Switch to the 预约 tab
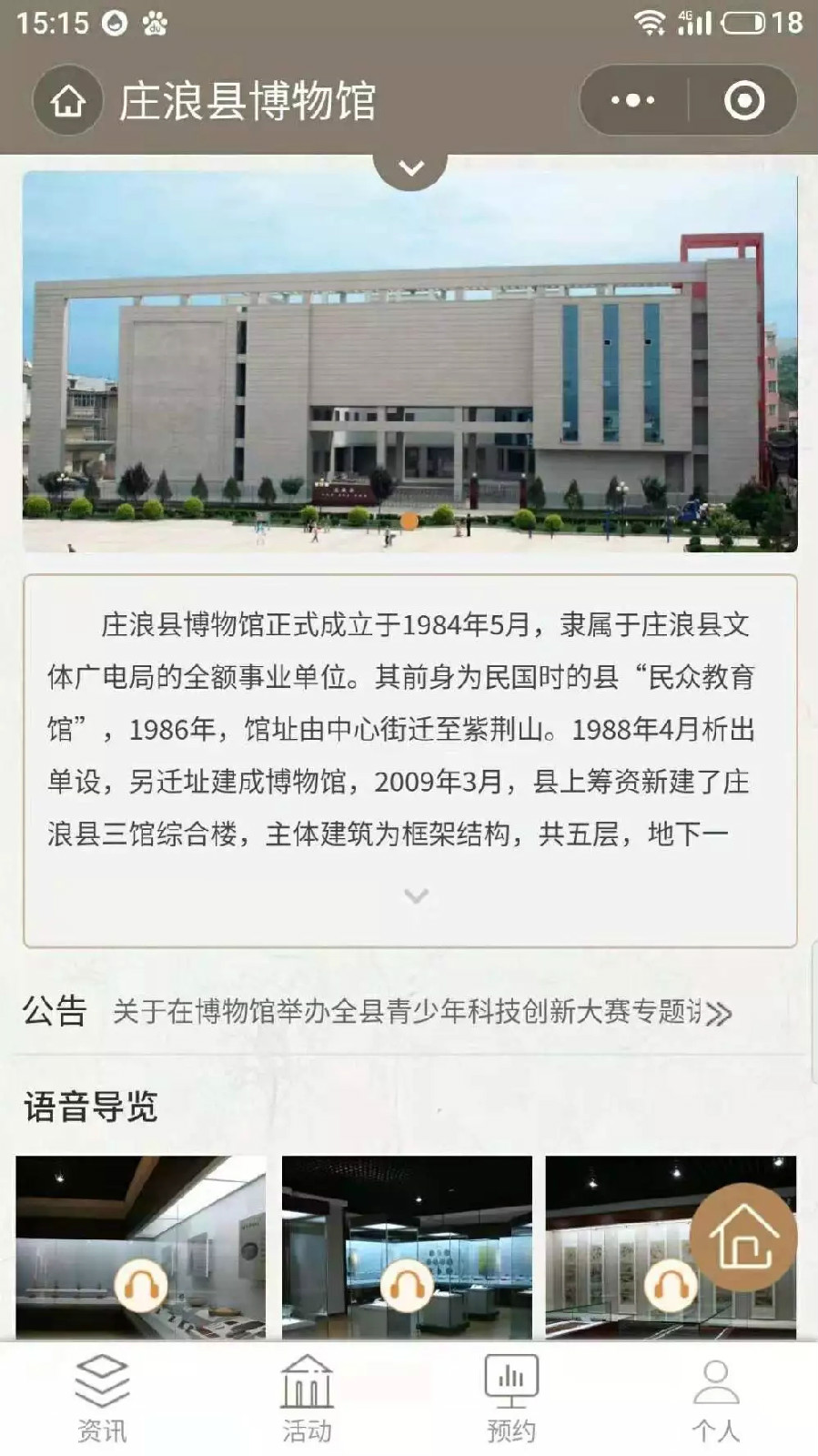 [x=511, y=1399]
